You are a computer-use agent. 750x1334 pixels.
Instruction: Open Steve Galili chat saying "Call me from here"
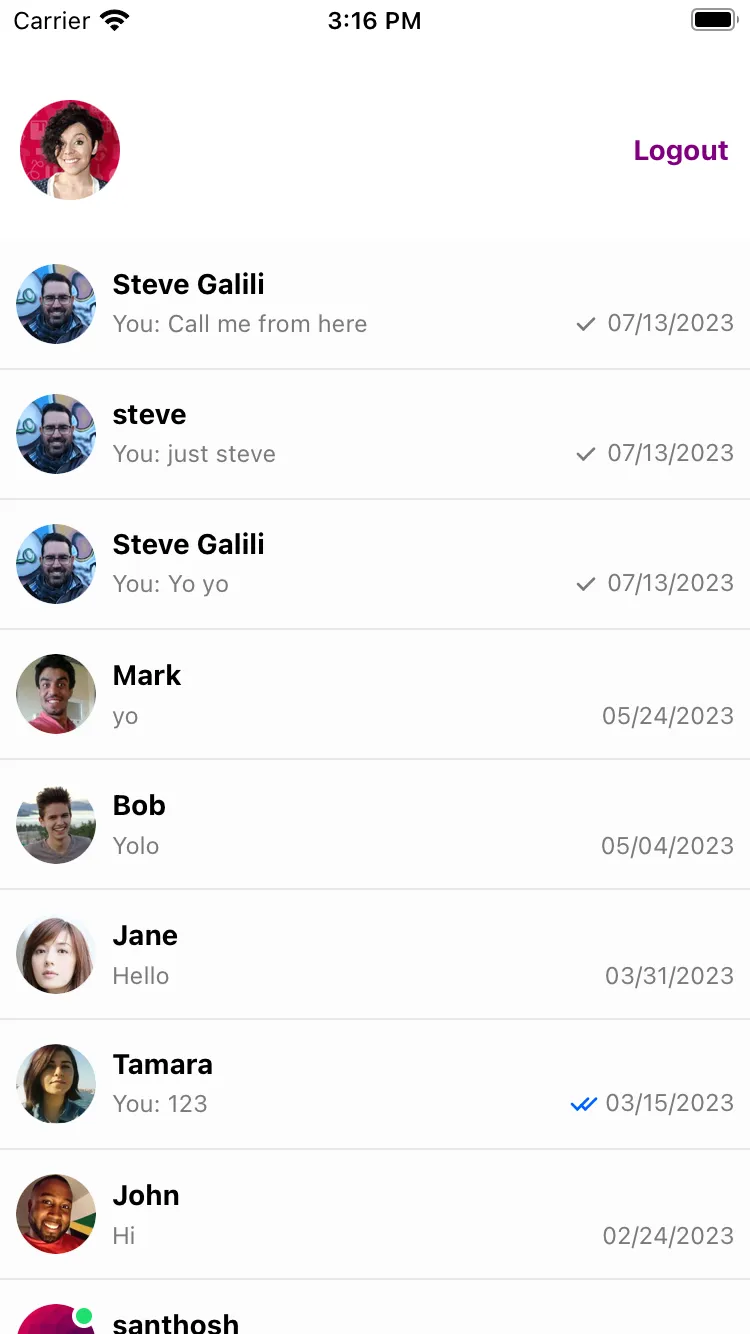point(375,304)
